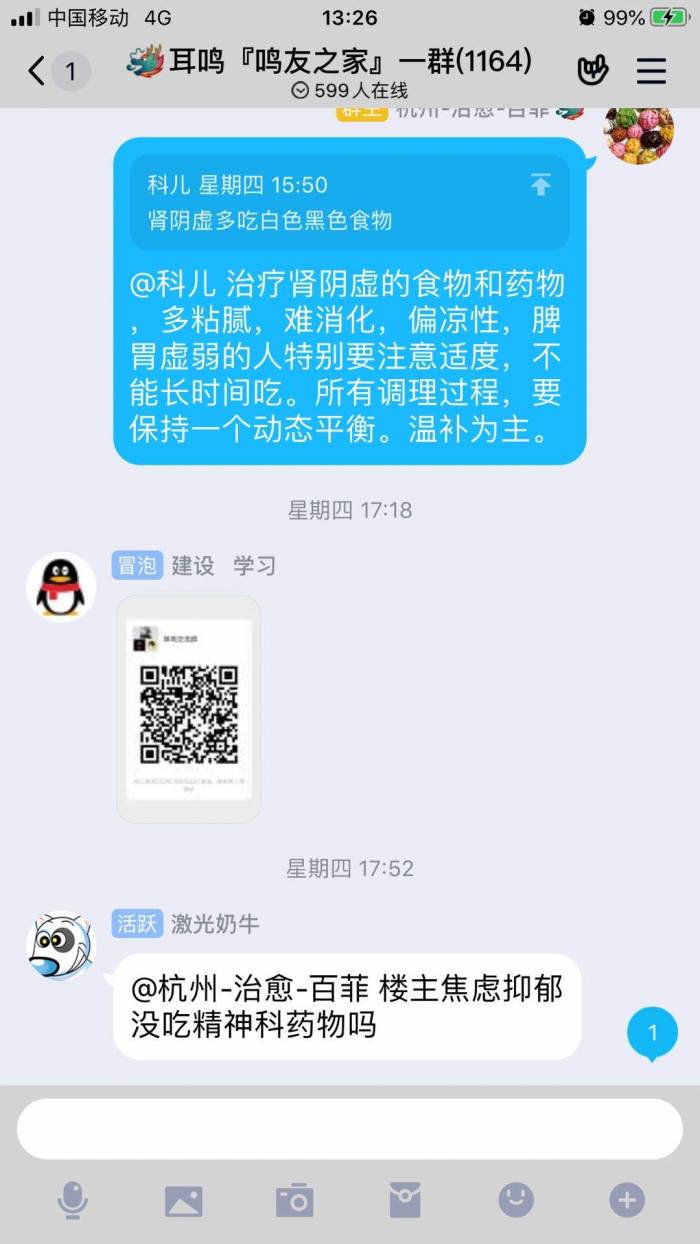The height and width of the screenshot is (1244, 700).
Task: Jump to quoted message from 科儿
Action: [349, 202]
